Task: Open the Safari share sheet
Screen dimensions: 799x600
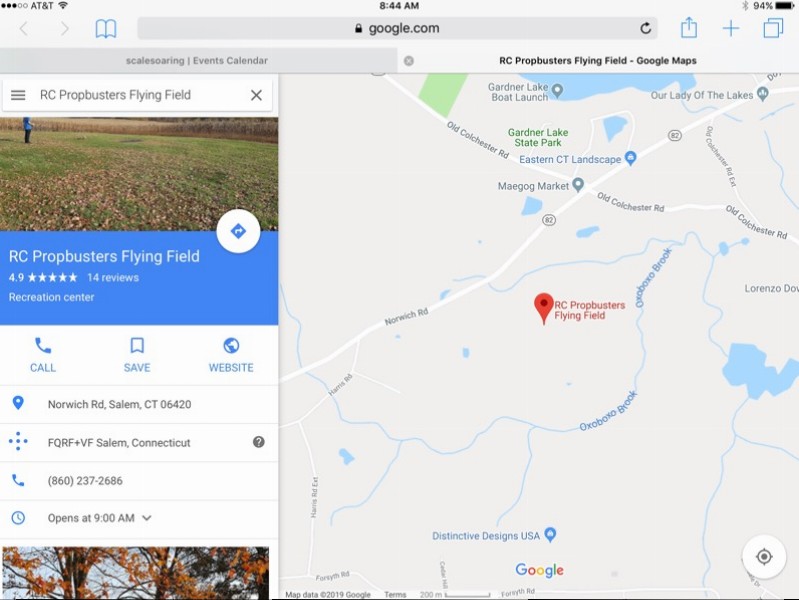Action: 689,28
